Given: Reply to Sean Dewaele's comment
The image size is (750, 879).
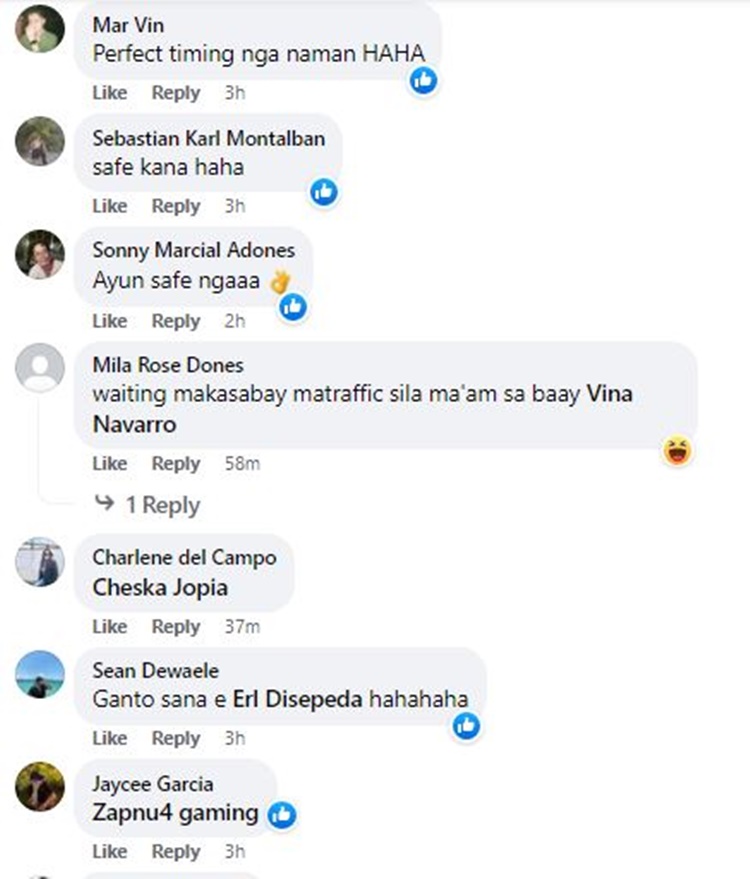Looking at the screenshot, I should tap(175, 738).
